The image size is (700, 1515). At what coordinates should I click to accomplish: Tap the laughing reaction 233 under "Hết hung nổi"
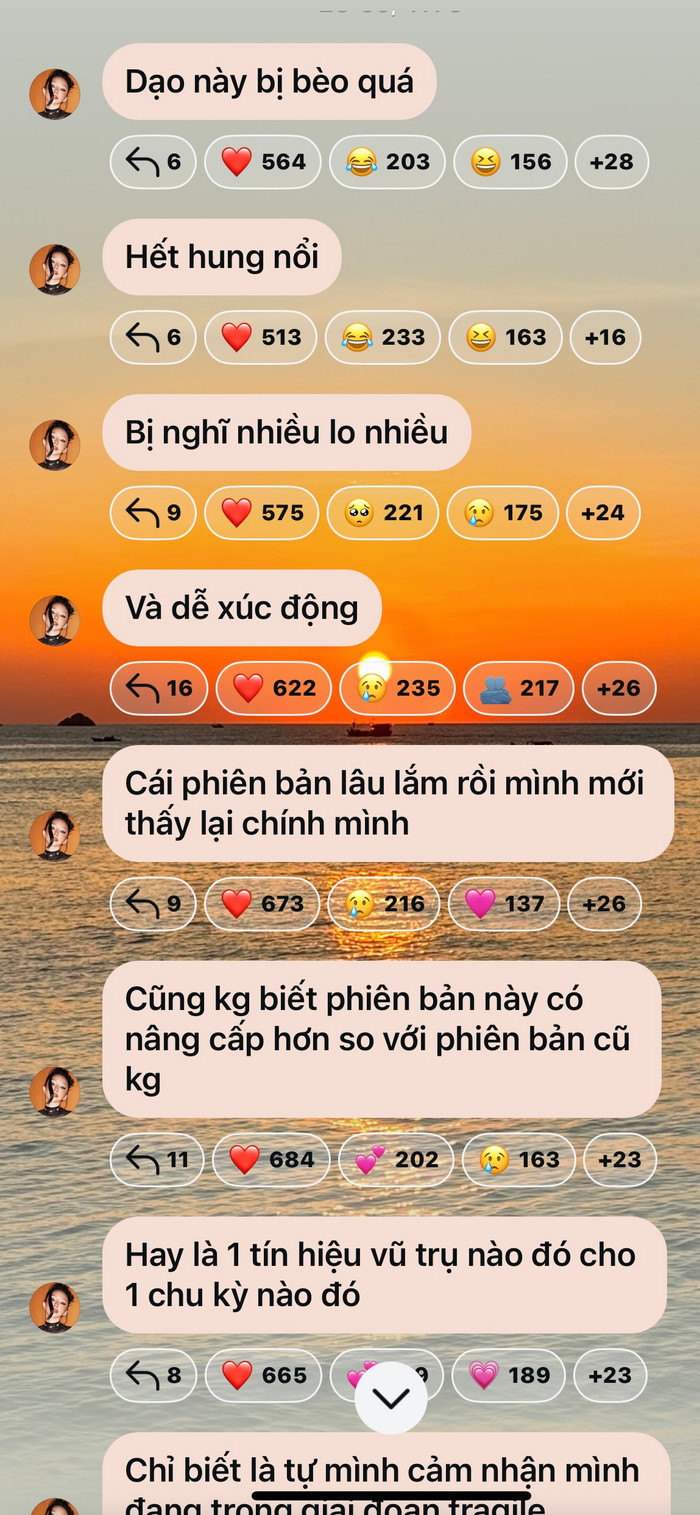point(383,337)
